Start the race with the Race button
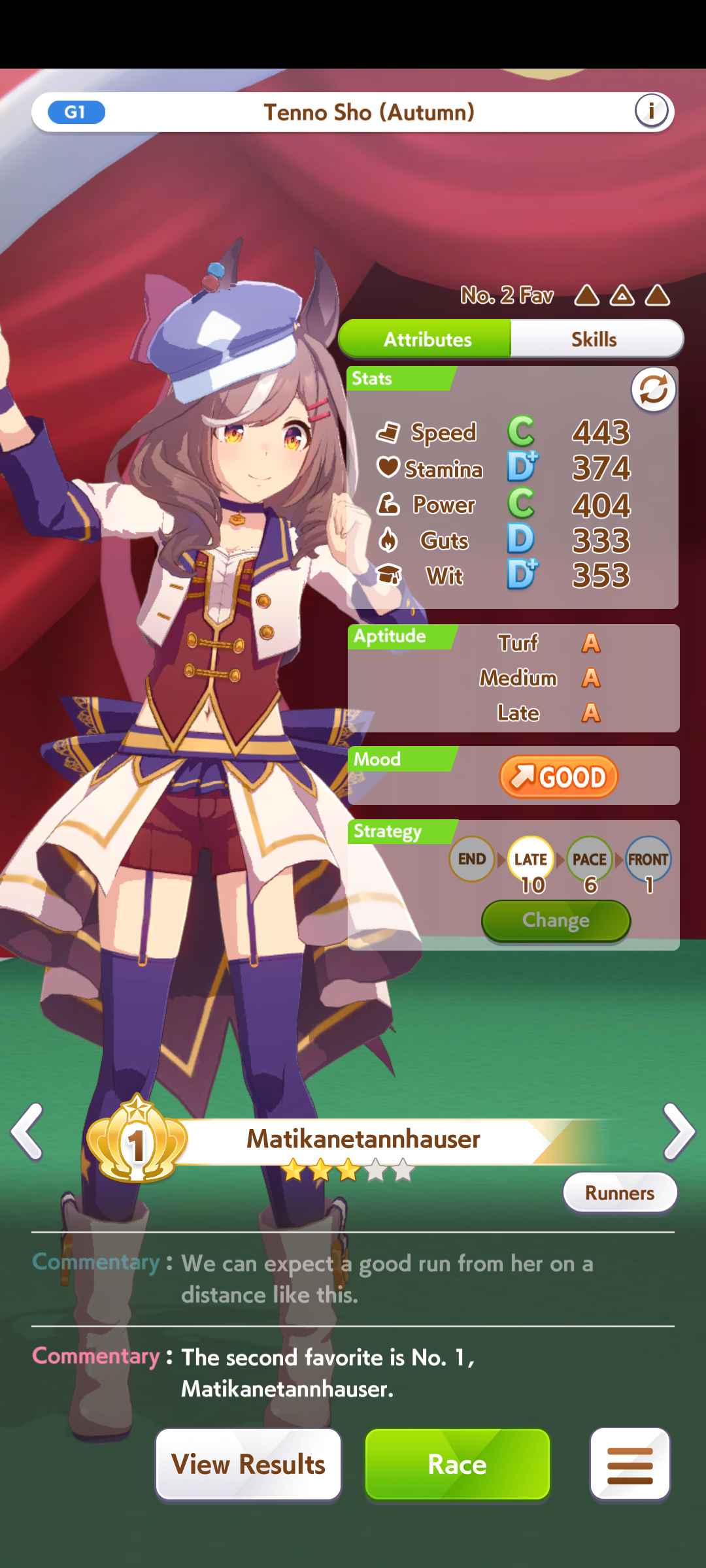Viewport: 706px width, 1568px height. coord(458,1464)
